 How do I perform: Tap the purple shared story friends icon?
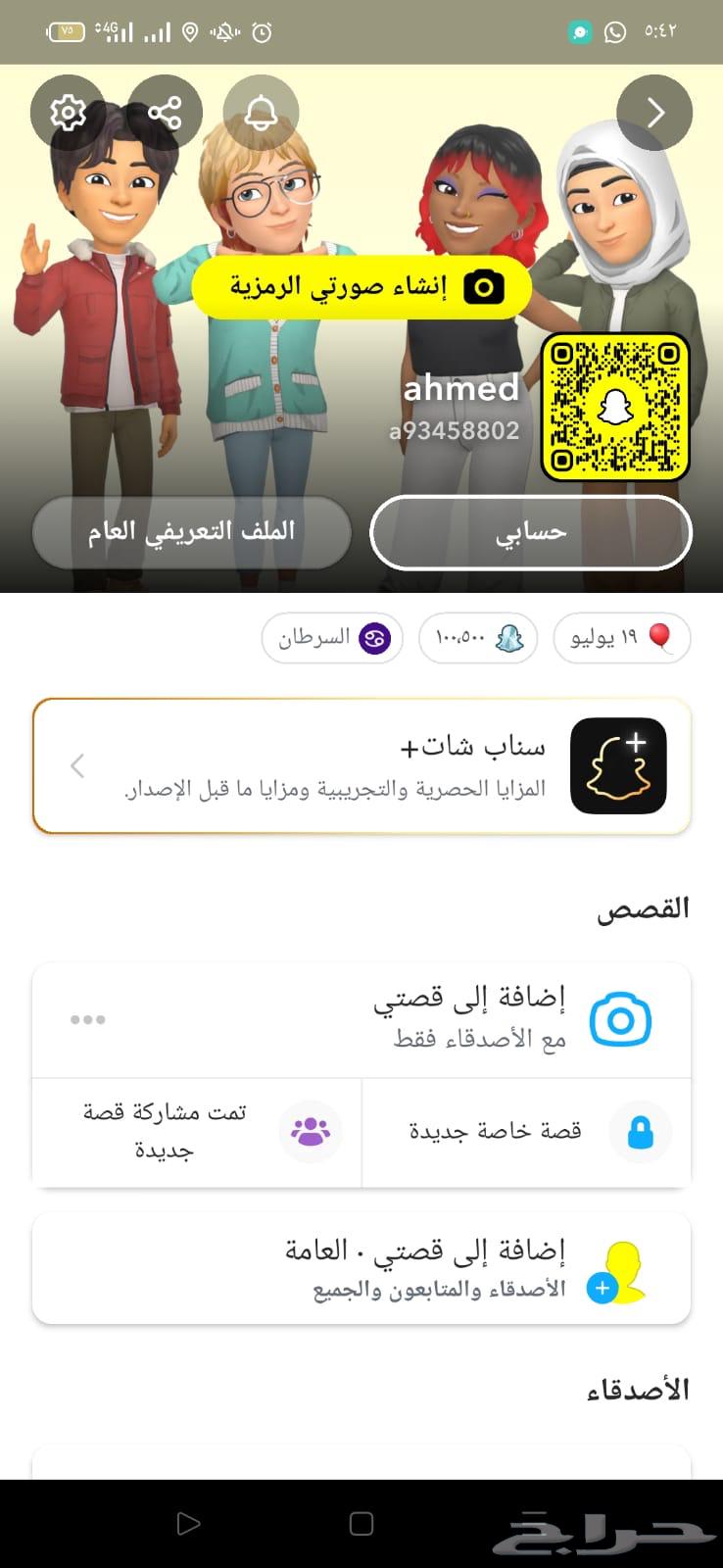(311, 1132)
